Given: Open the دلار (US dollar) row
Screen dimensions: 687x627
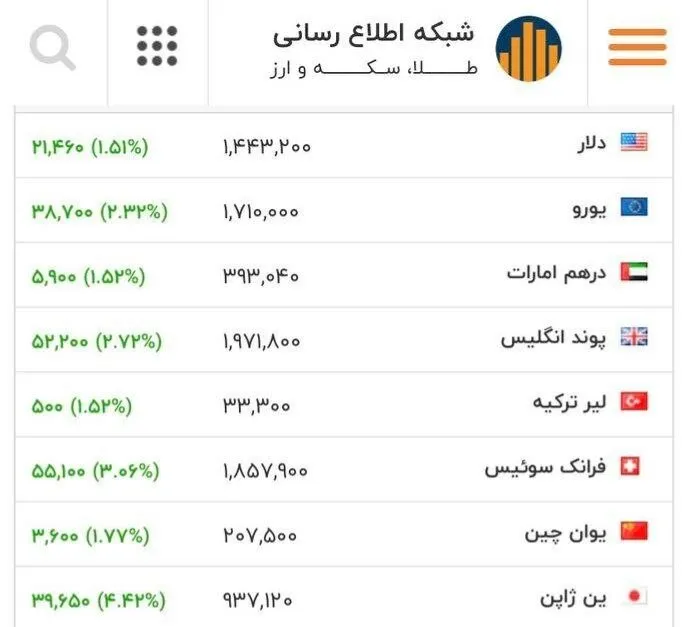Looking at the screenshot, I should pyautogui.click(x=344, y=145).
